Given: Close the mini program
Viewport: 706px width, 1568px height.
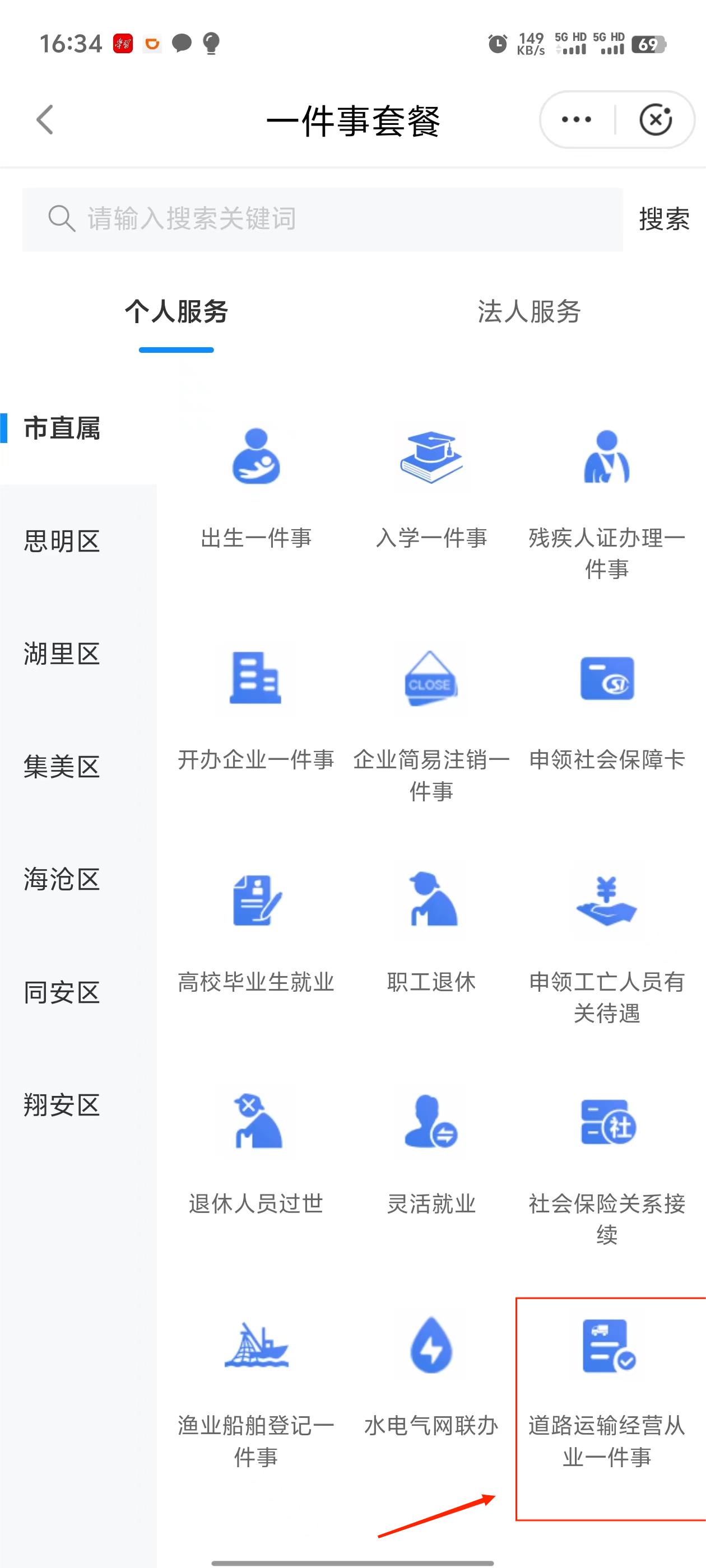Looking at the screenshot, I should pos(656,119).
